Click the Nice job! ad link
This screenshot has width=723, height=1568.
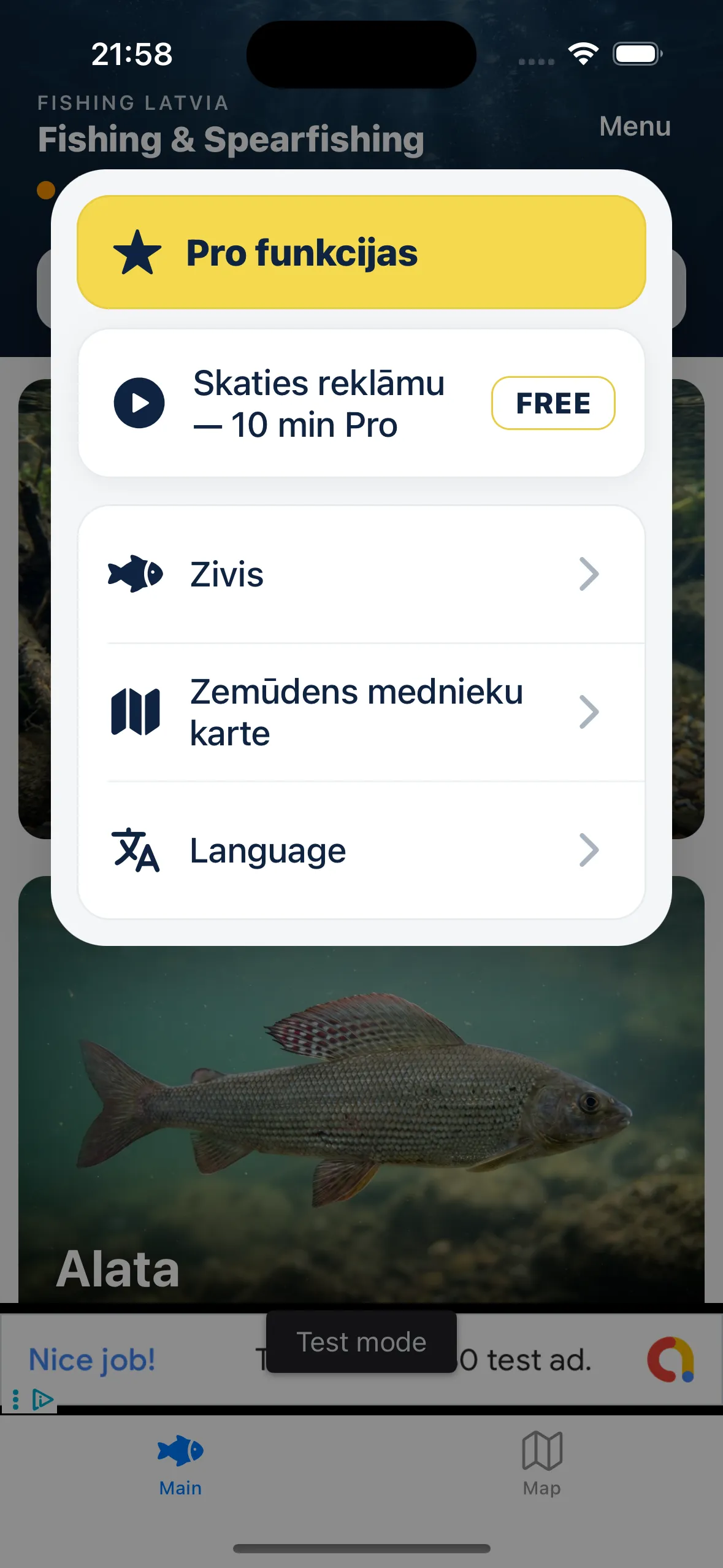92,1361
